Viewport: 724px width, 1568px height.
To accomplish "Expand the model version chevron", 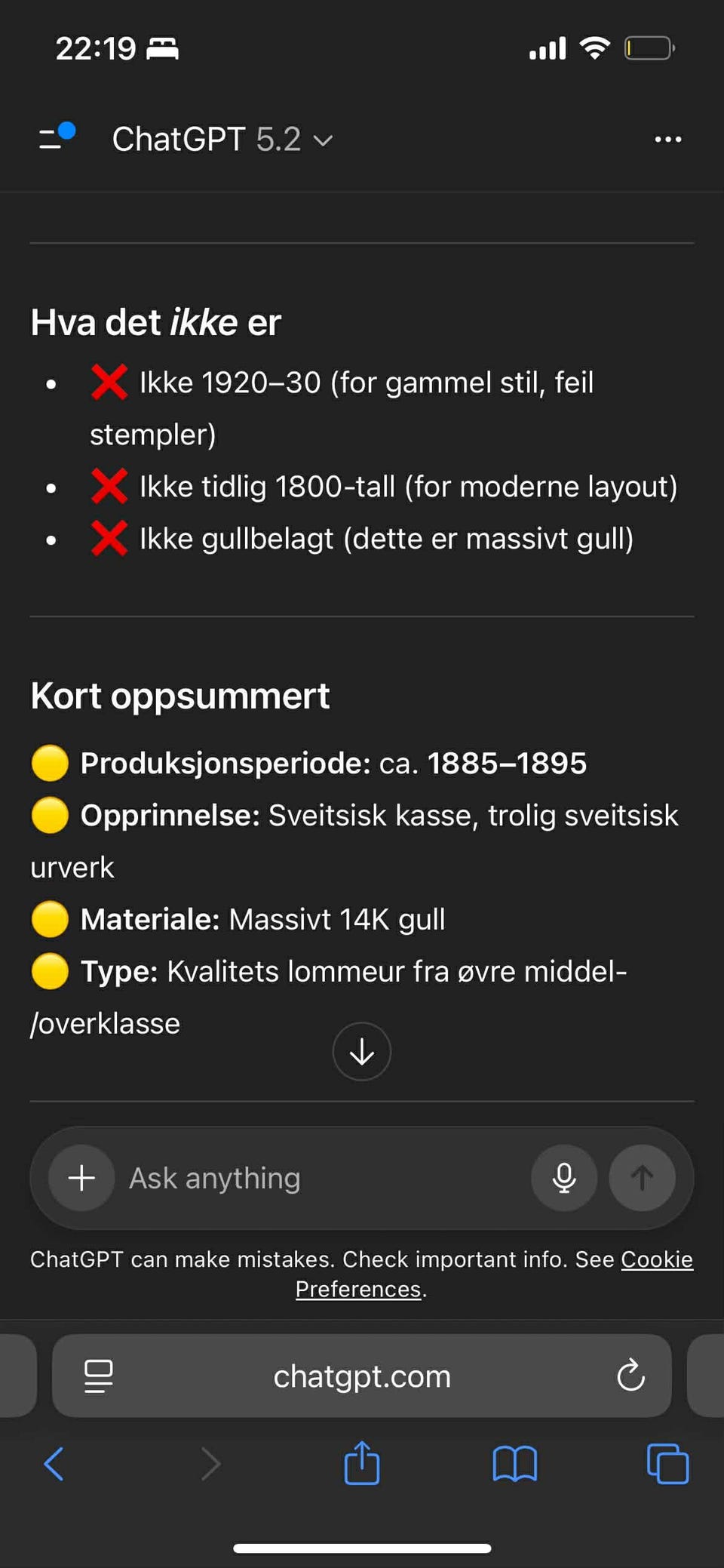I will click(325, 140).
